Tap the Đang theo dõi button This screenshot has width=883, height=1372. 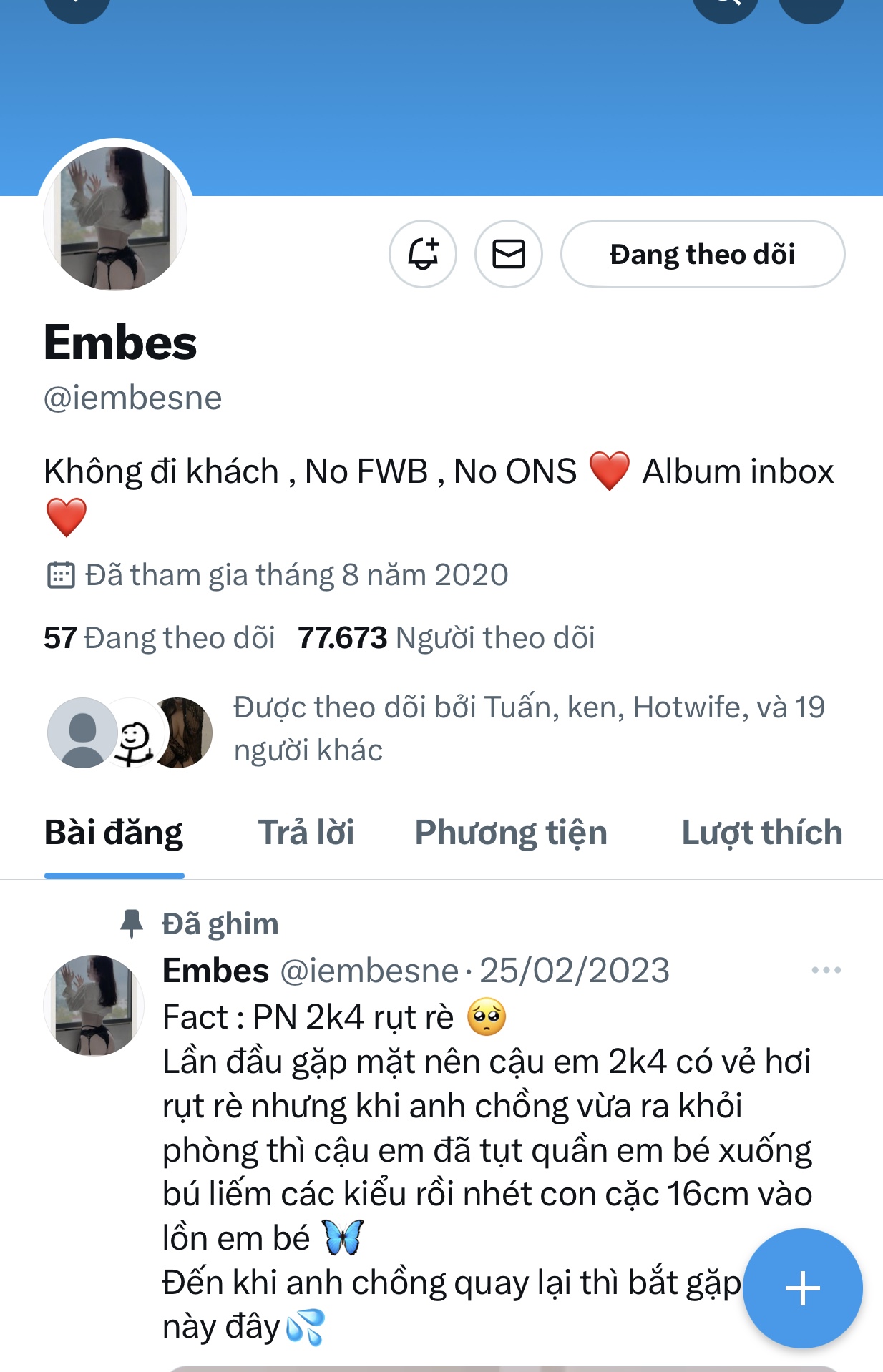click(x=702, y=254)
